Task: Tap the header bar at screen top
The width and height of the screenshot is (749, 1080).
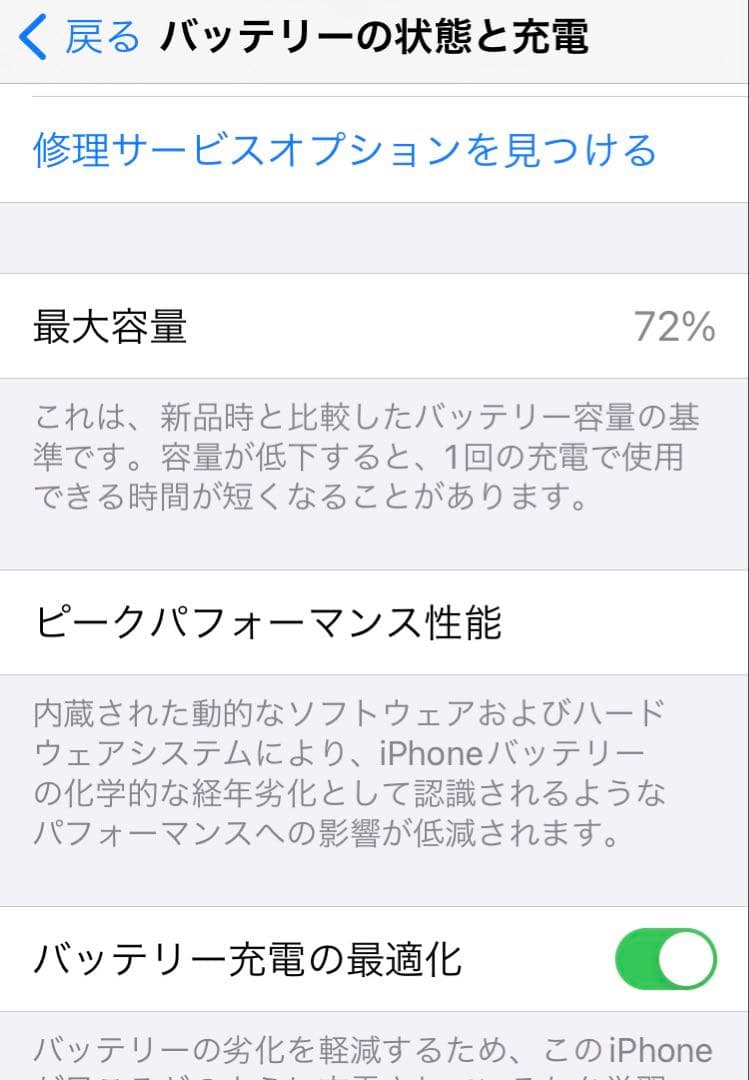Action: point(374,34)
